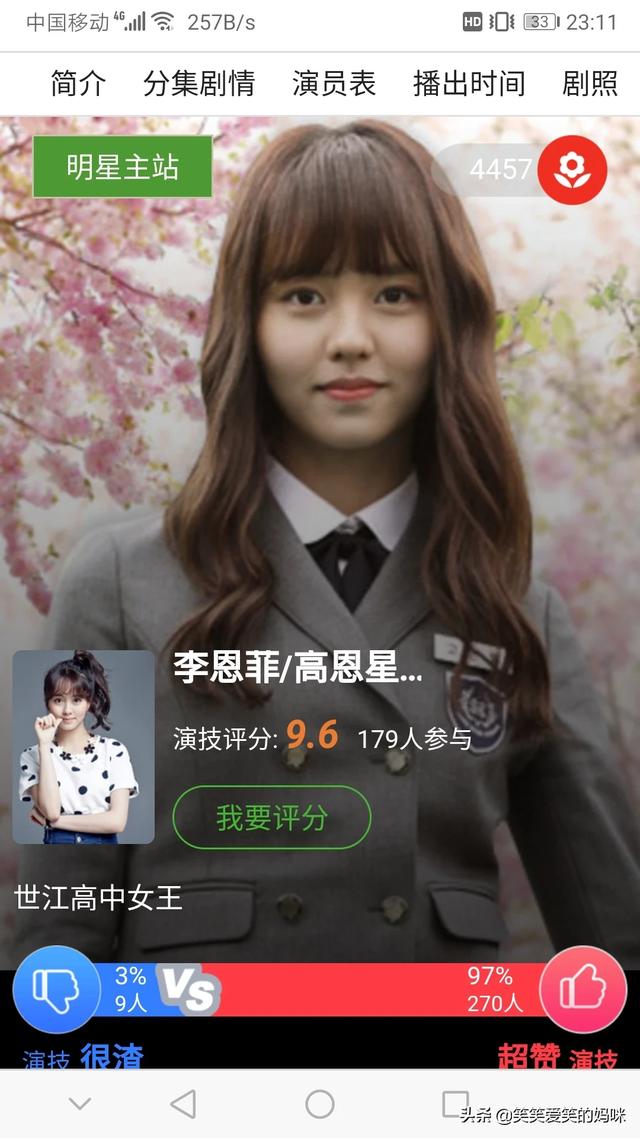Select the 演员表 tab
Image resolution: width=640 pixels, height=1138 pixels.
tap(334, 84)
